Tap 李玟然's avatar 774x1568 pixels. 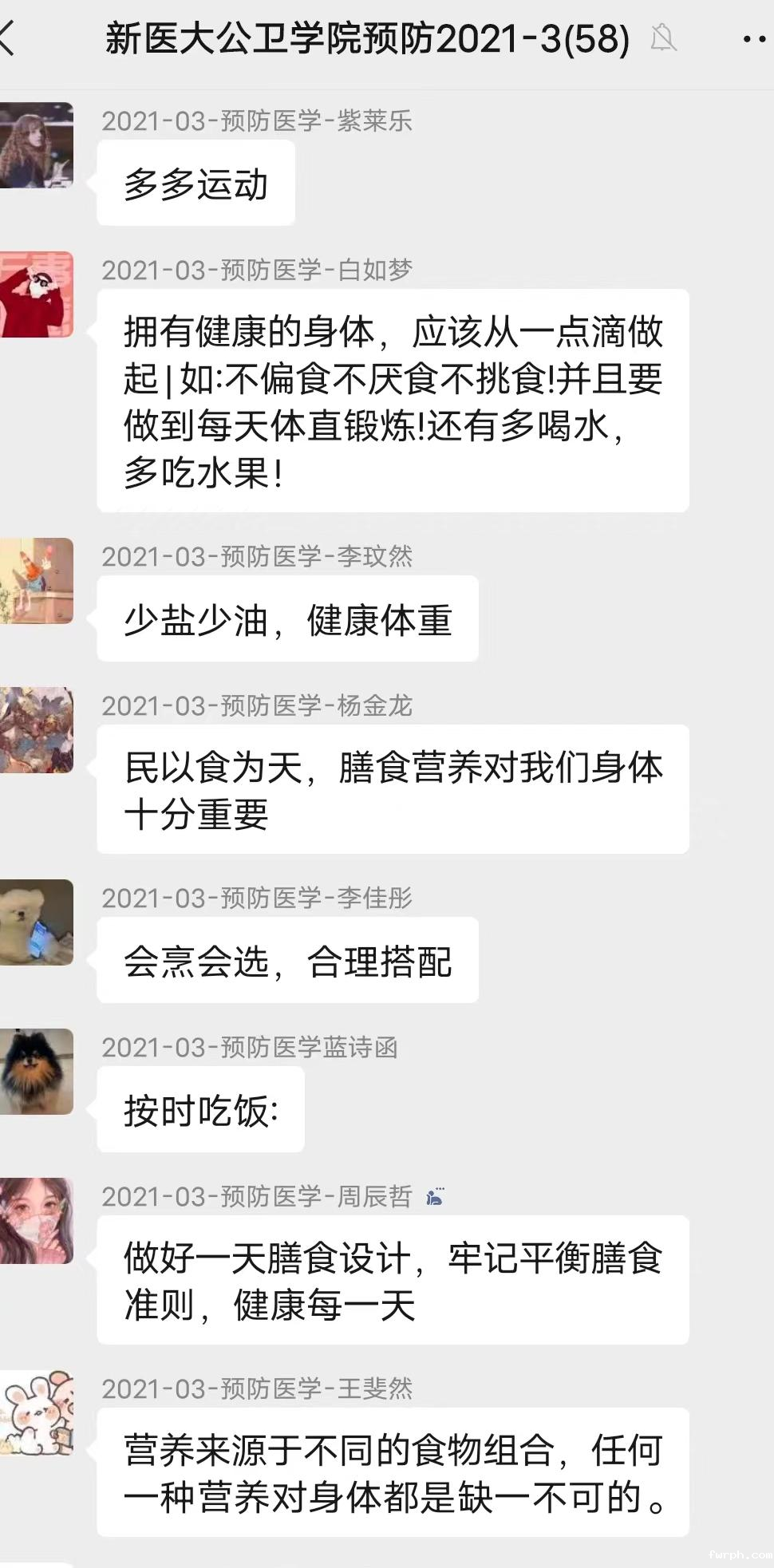click(36, 581)
